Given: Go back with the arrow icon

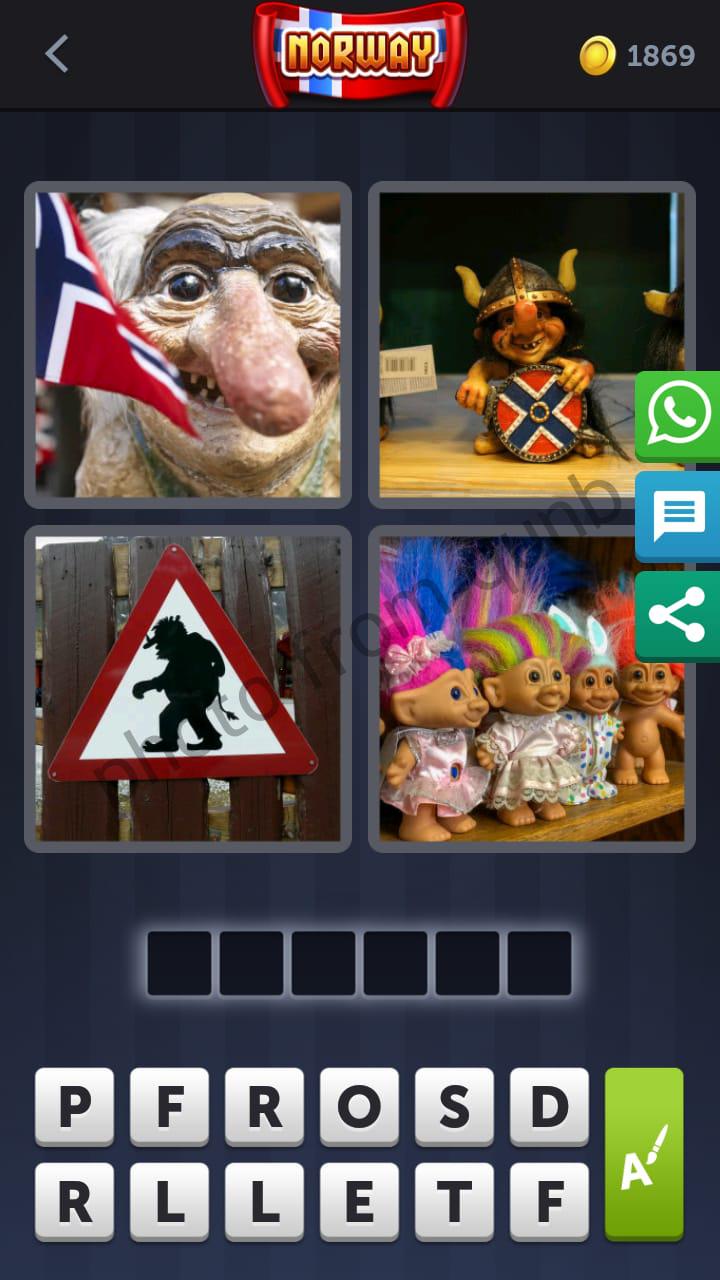Looking at the screenshot, I should (x=57, y=54).
